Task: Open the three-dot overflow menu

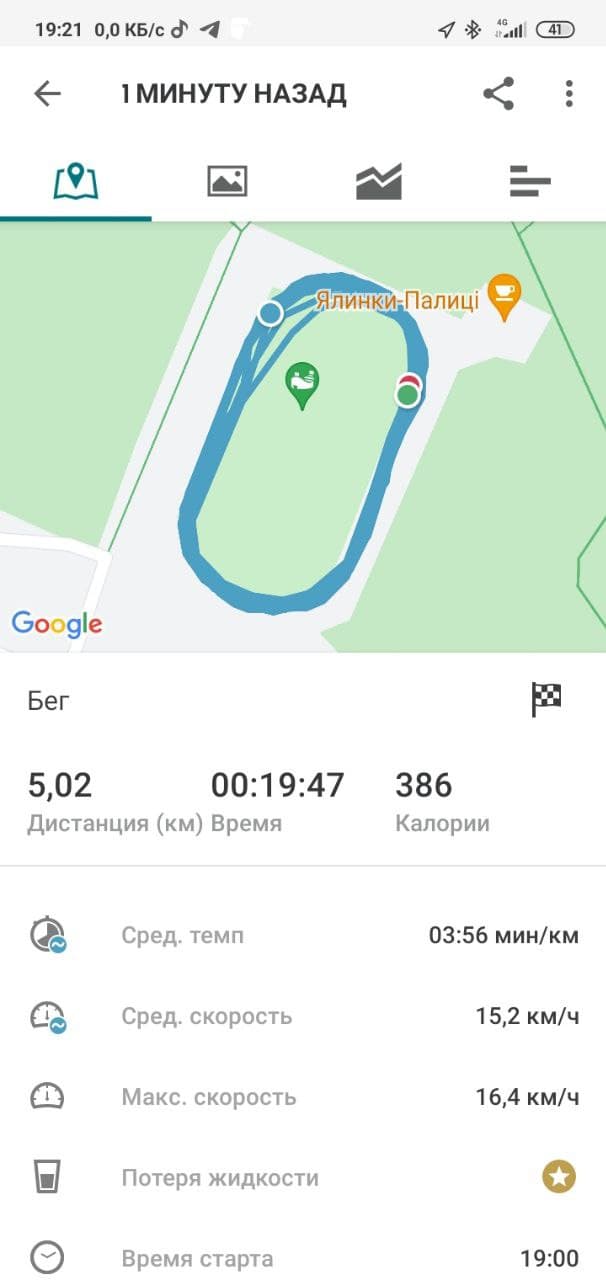Action: [568, 94]
